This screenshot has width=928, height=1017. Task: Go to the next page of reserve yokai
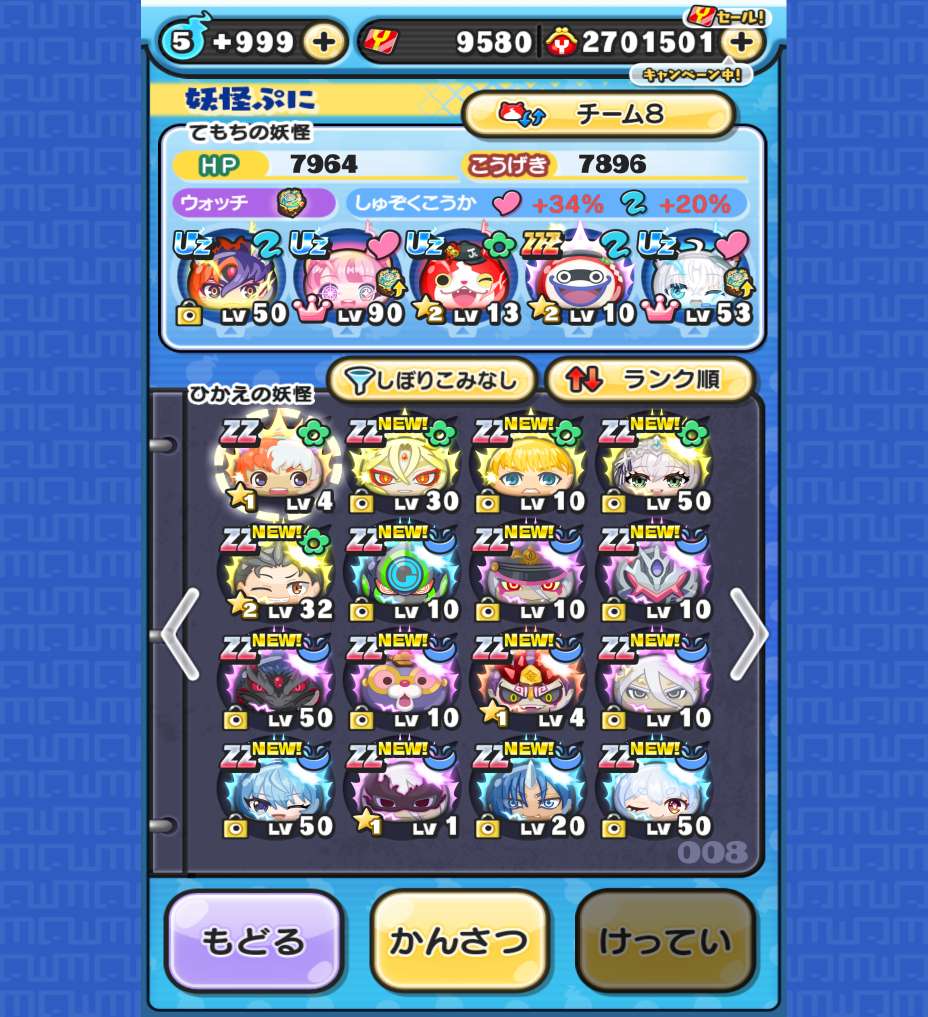(x=748, y=634)
